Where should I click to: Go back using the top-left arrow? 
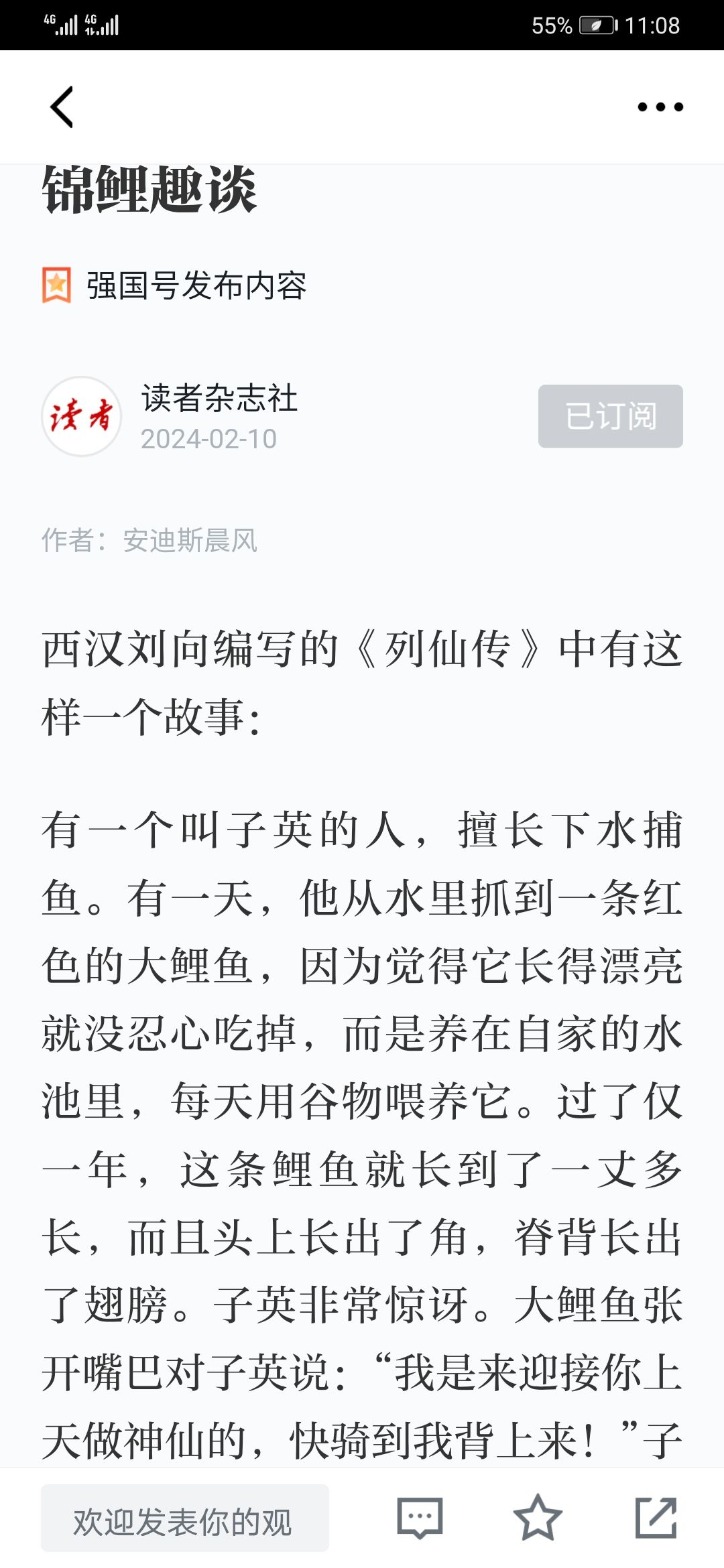coord(62,107)
